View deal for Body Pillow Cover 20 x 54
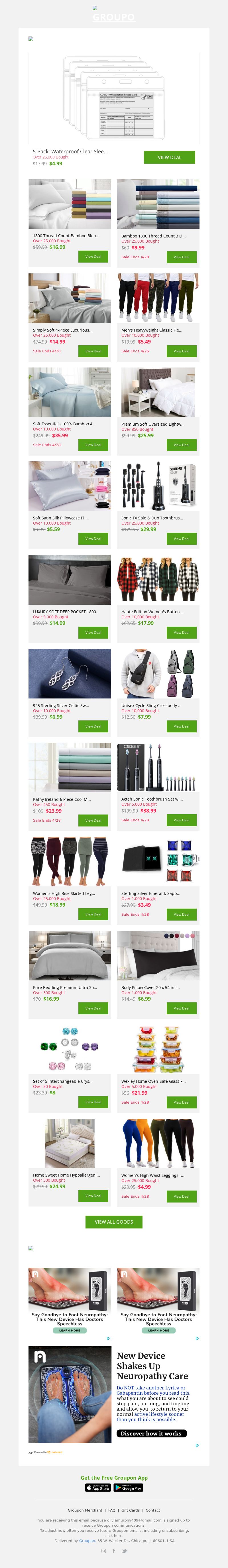 coord(181,1008)
